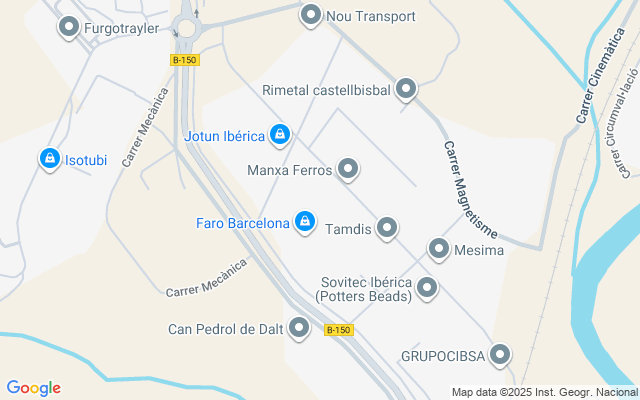This screenshot has width=640, height=400.
Task: Select the Can Pedrol de Dalt marker
Action: (x=299, y=327)
